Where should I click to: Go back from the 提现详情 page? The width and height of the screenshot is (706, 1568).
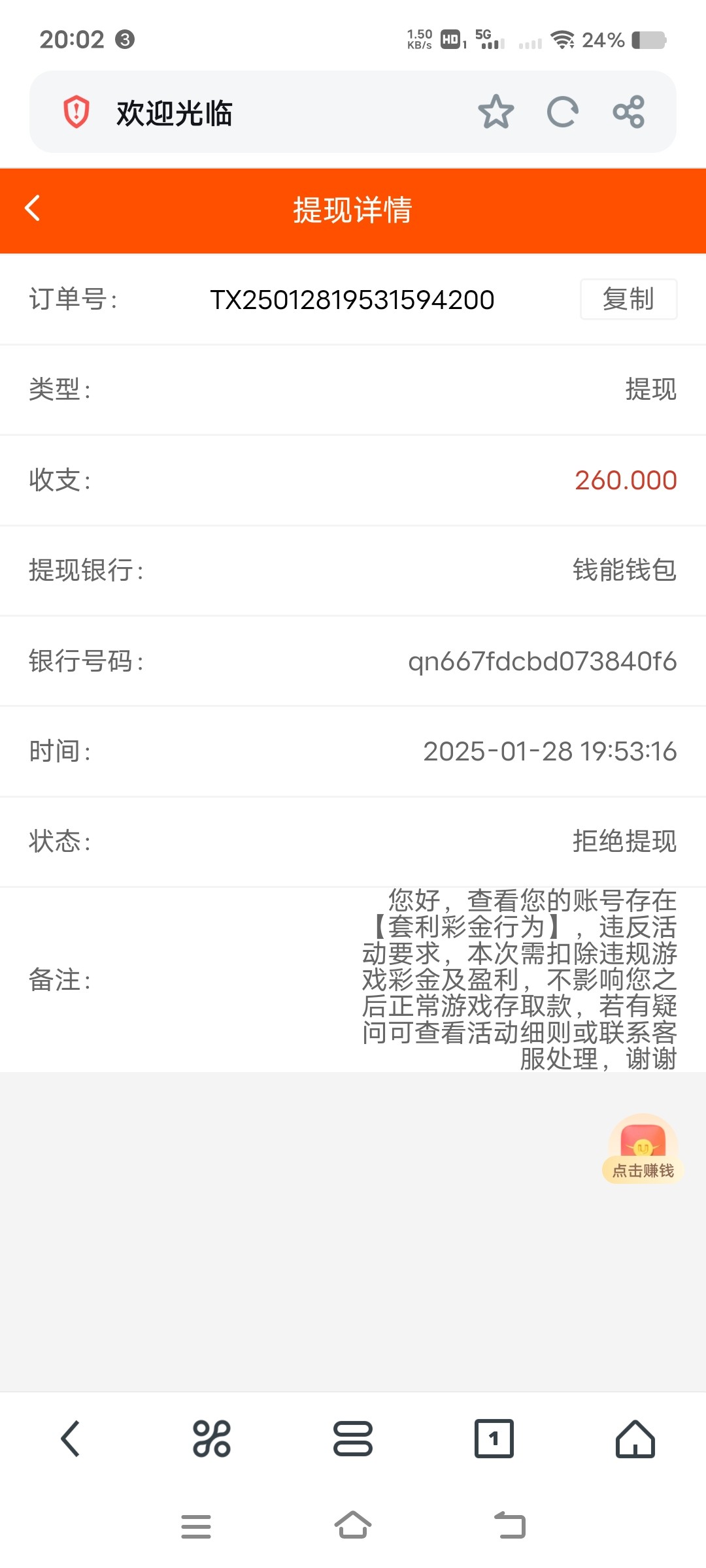(33, 209)
